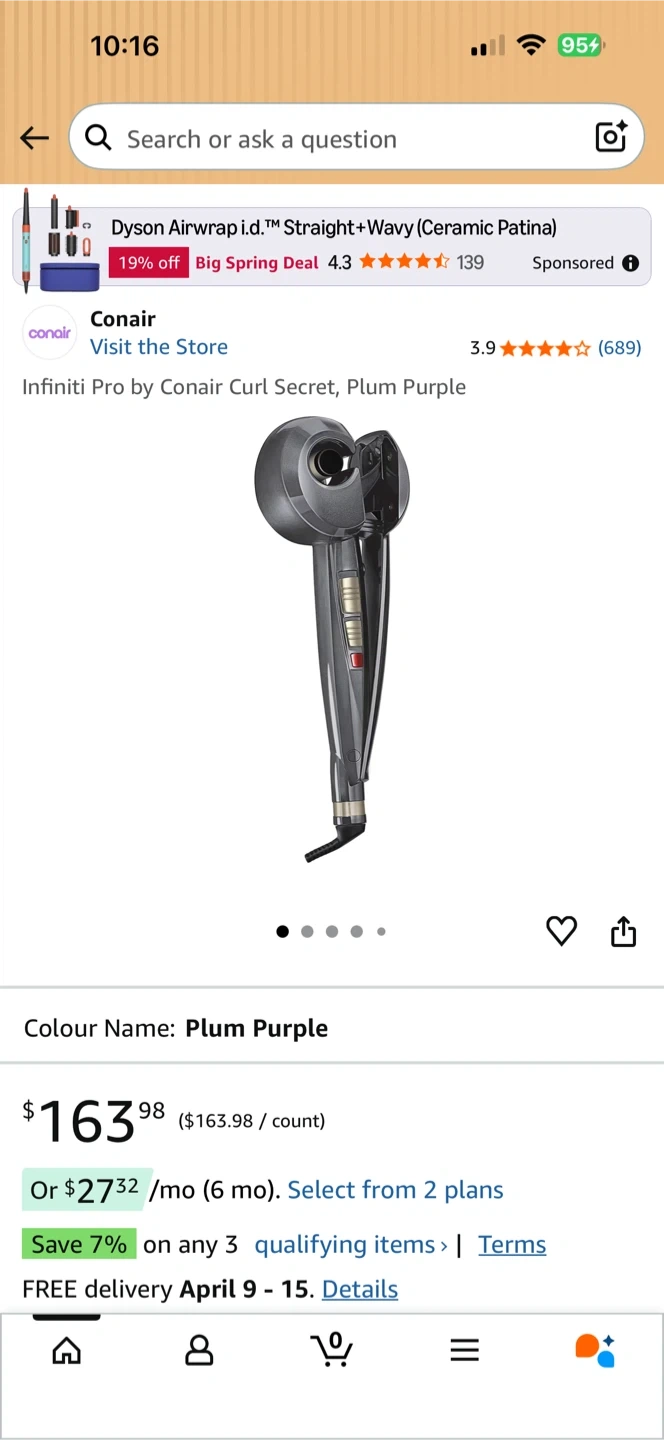View delivery Details link

tap(360, 1289)
